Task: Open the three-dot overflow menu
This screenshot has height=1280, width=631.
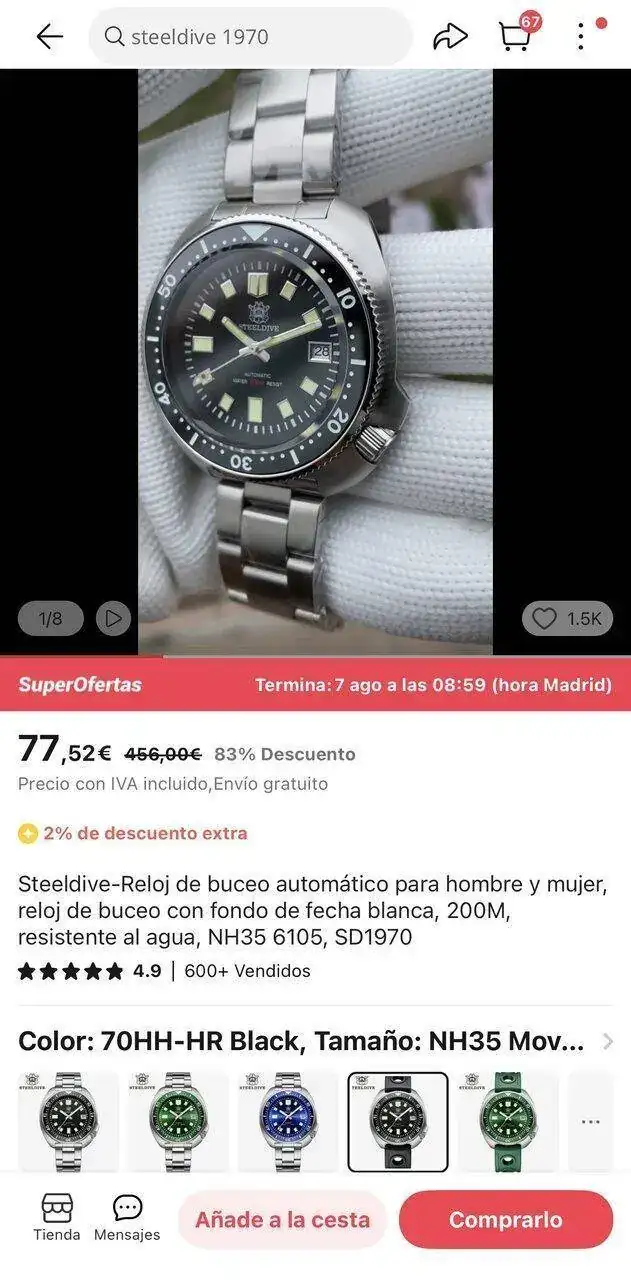Action: point(581,37)
